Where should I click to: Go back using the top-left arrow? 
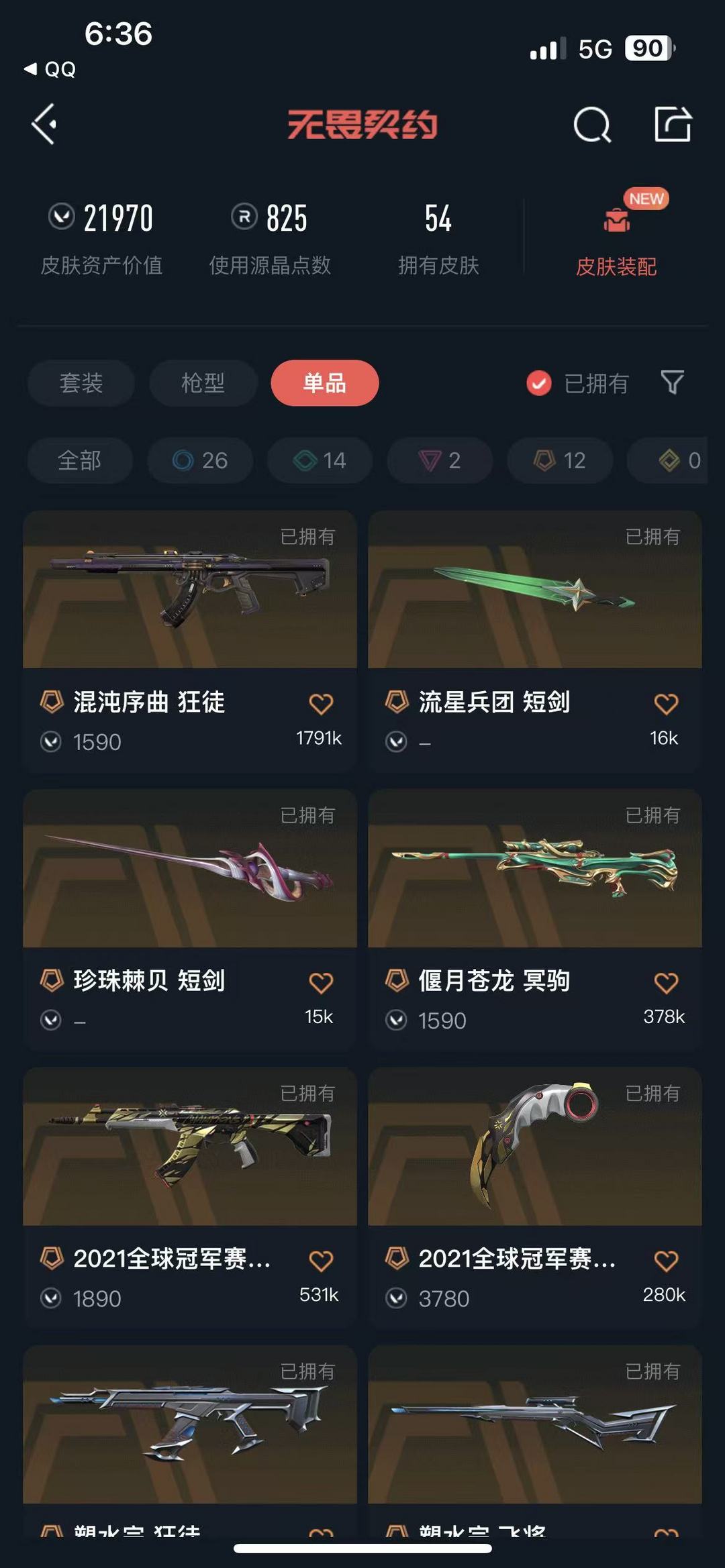coord(44,124)
